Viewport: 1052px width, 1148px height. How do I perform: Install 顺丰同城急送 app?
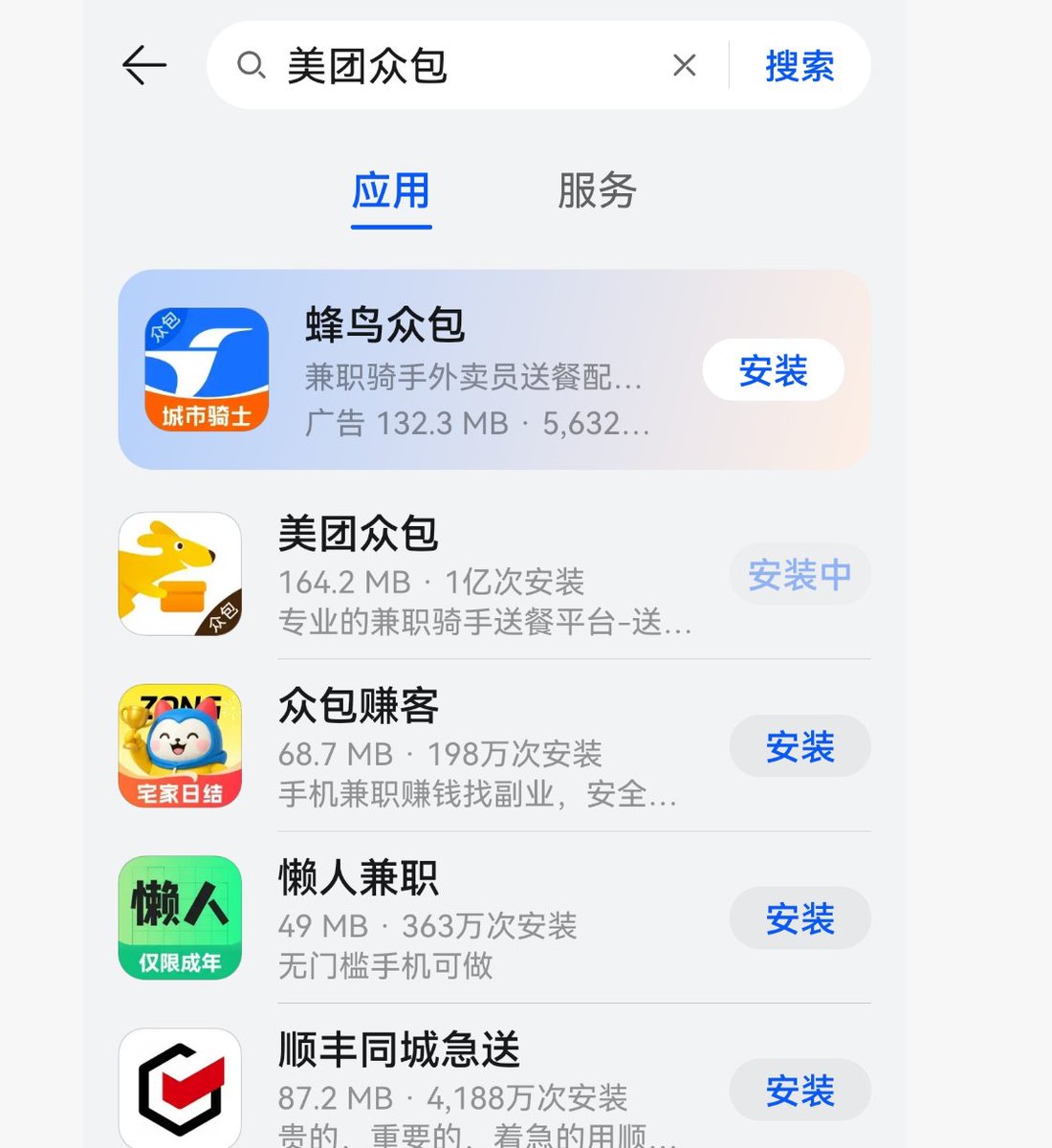coord(800,1091)
